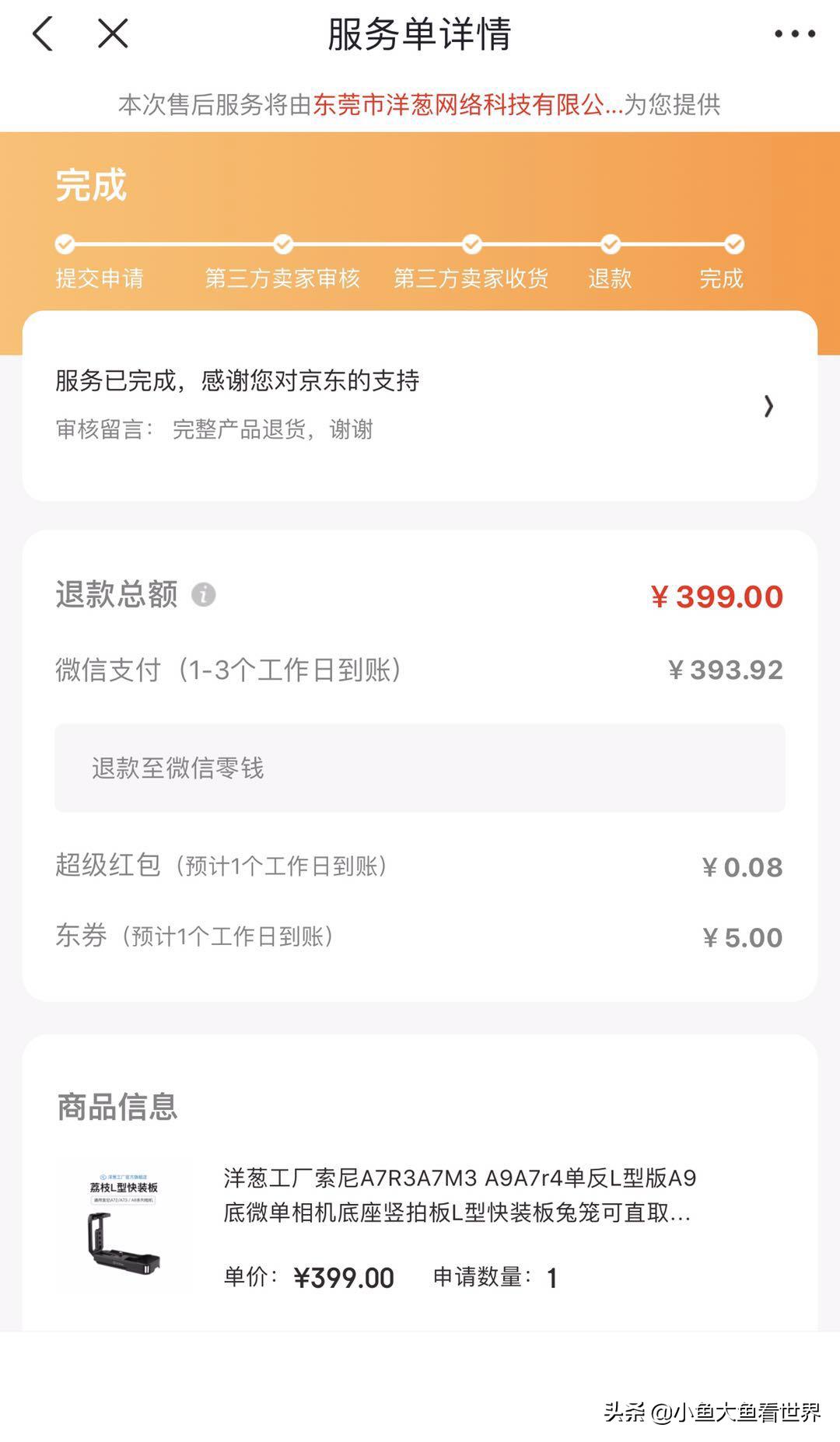Image resolution: width=840 pixels, height=1442 pixels.
Task: Select the 完成 step label
Action: click(x=722, y=278)
